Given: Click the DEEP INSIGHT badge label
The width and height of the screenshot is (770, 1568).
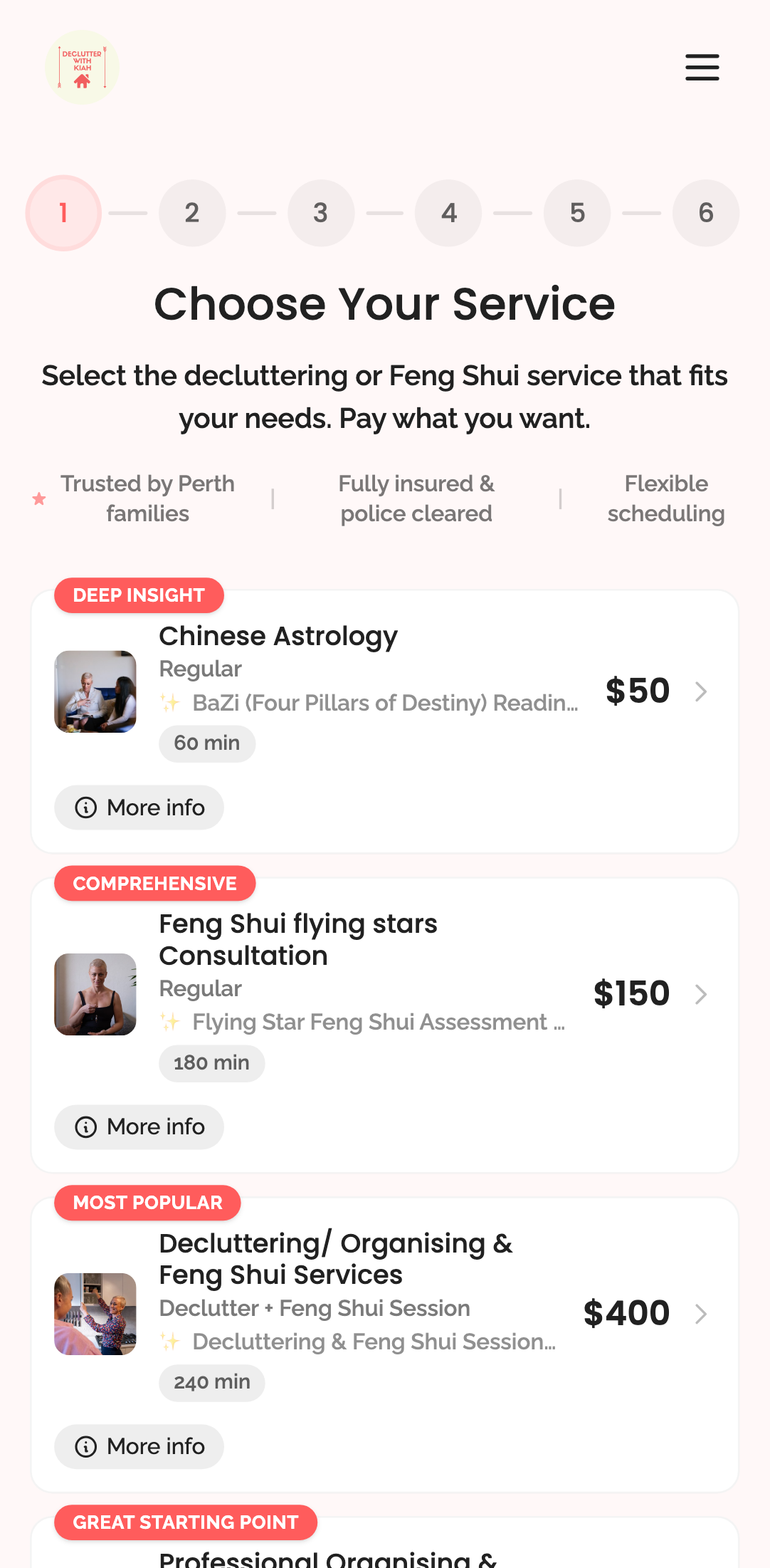Looking at the screenshot, I should (x=138, y=595).
